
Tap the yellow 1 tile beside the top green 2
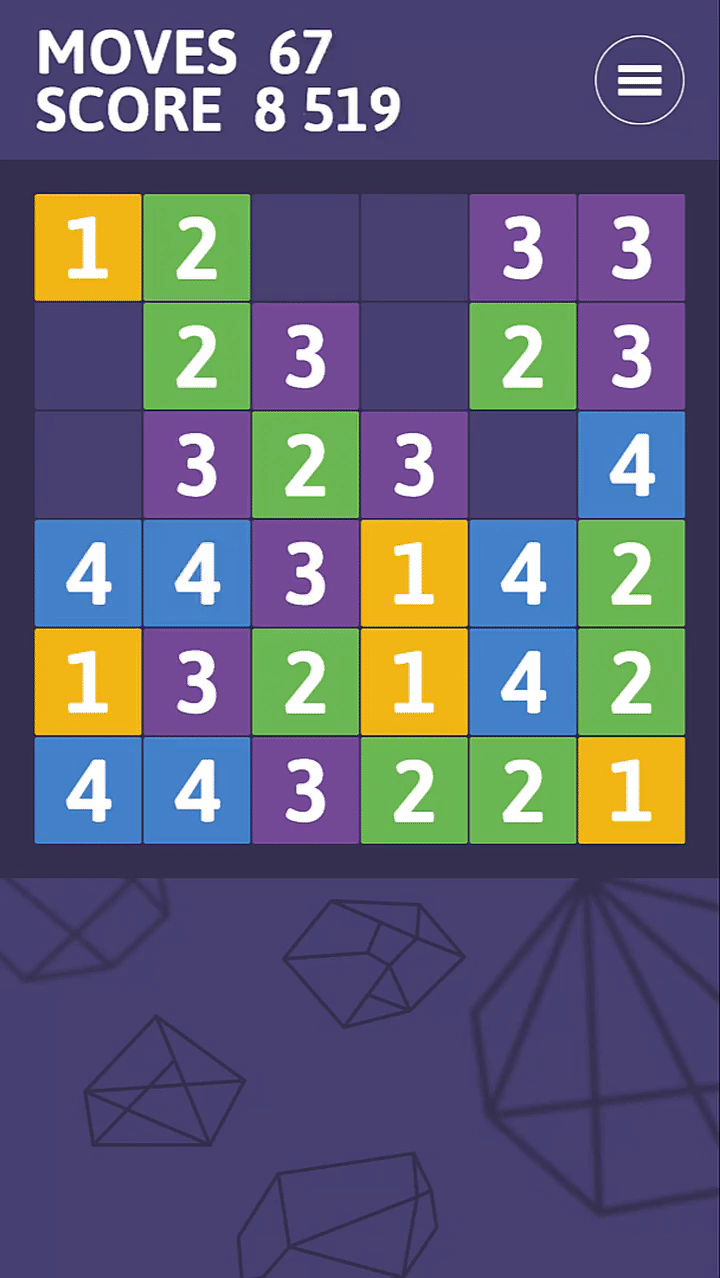(88, 247)
